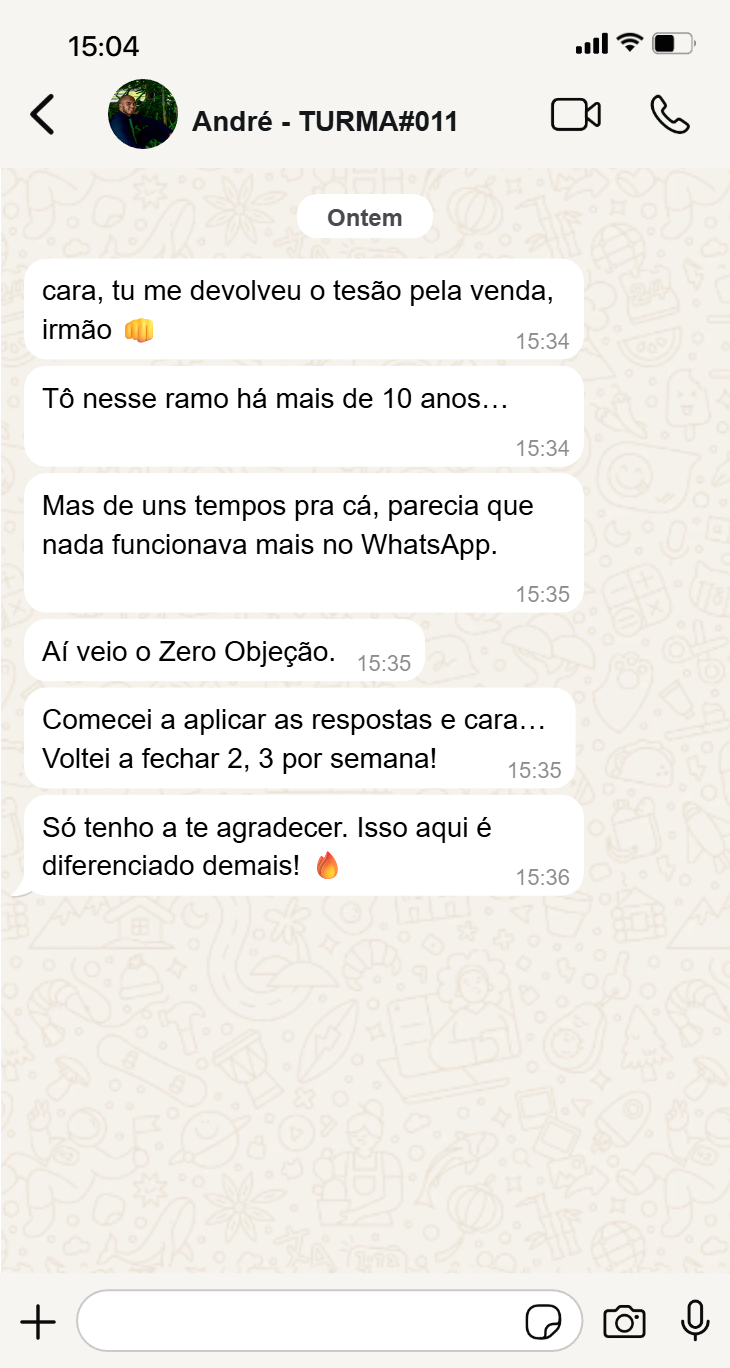The width and height of the screenshot is (730, 1368).
Task: Open contact info for André - TURMA#011
Action: (x=325, y=122)
